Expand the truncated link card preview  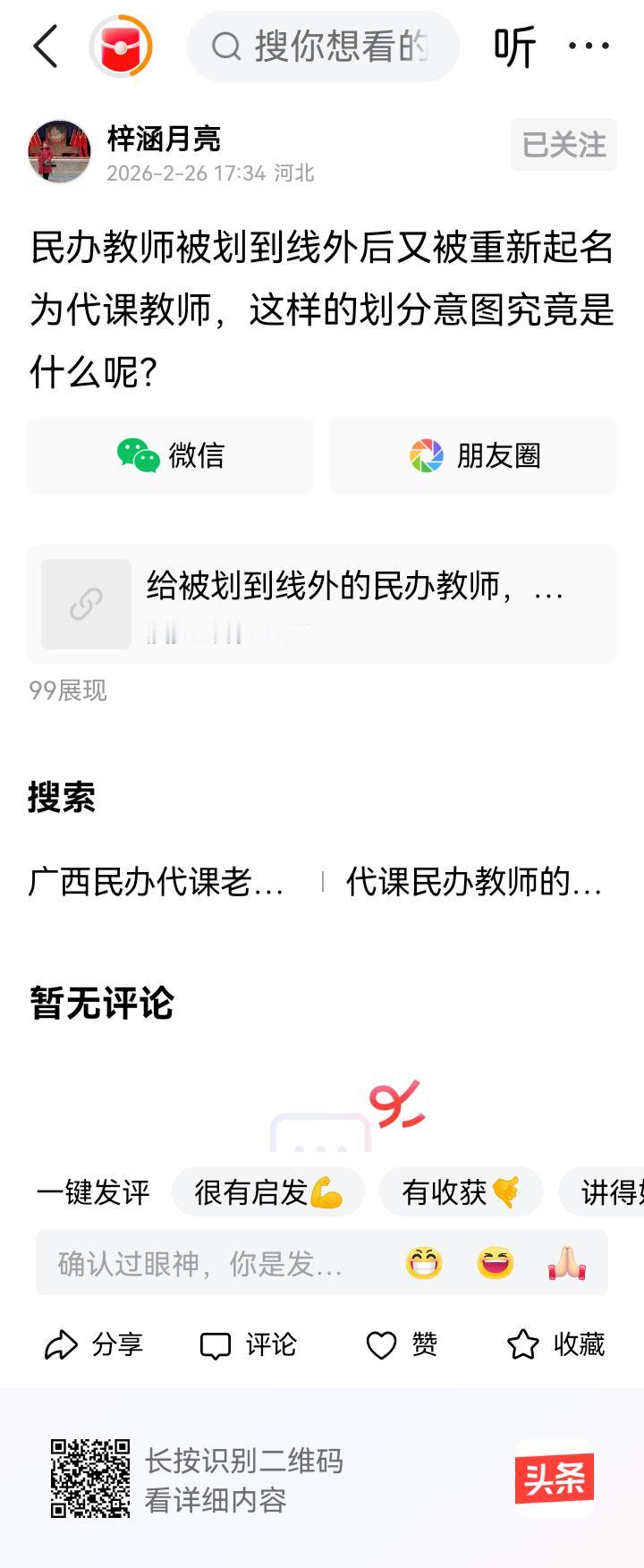click(x=322, y=603)
